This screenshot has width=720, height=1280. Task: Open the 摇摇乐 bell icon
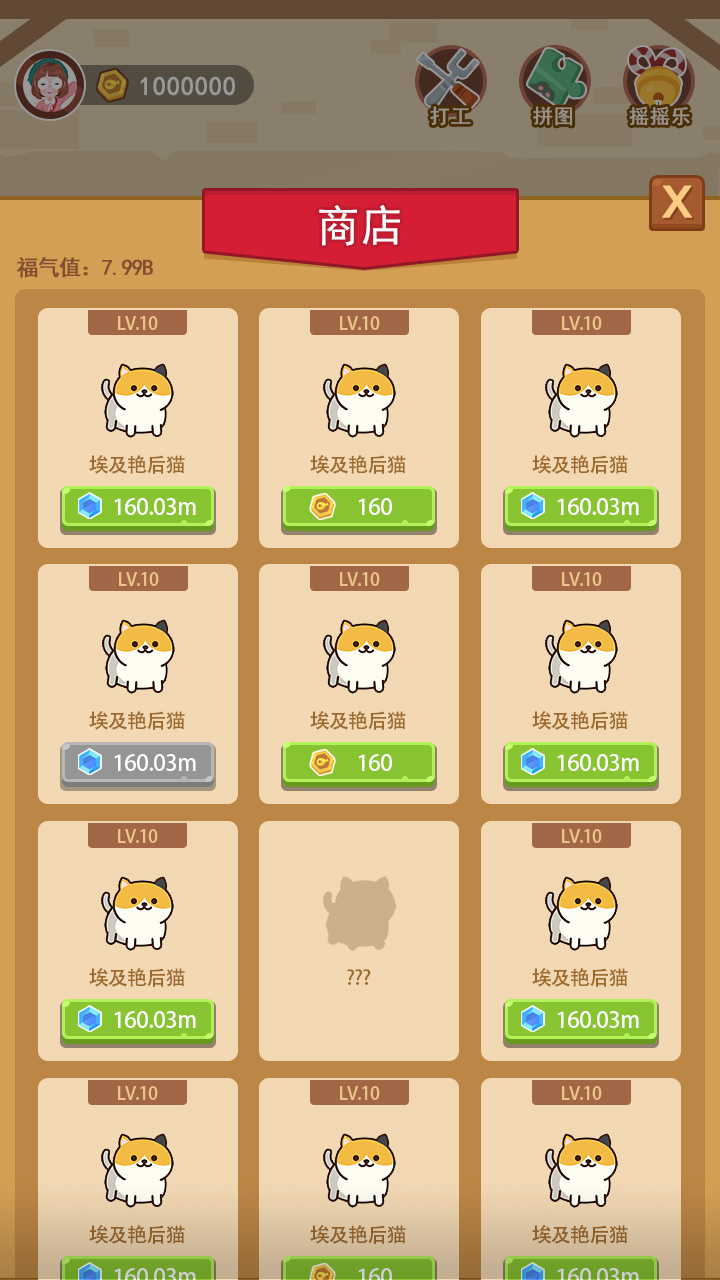tap(659, 78)
